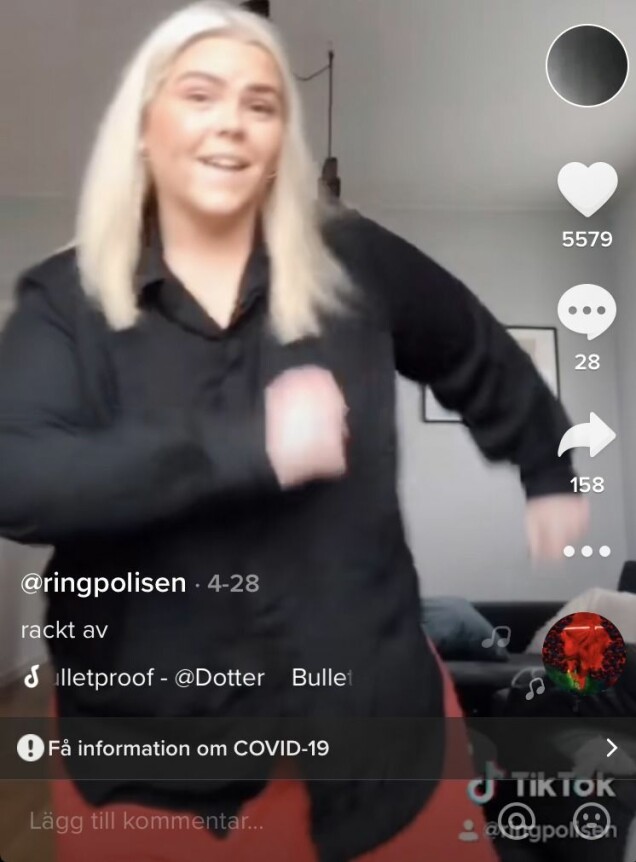Open the emoji picker in the comment bar
The height and width of the screenshot is (862, 636).
[593, 820]
